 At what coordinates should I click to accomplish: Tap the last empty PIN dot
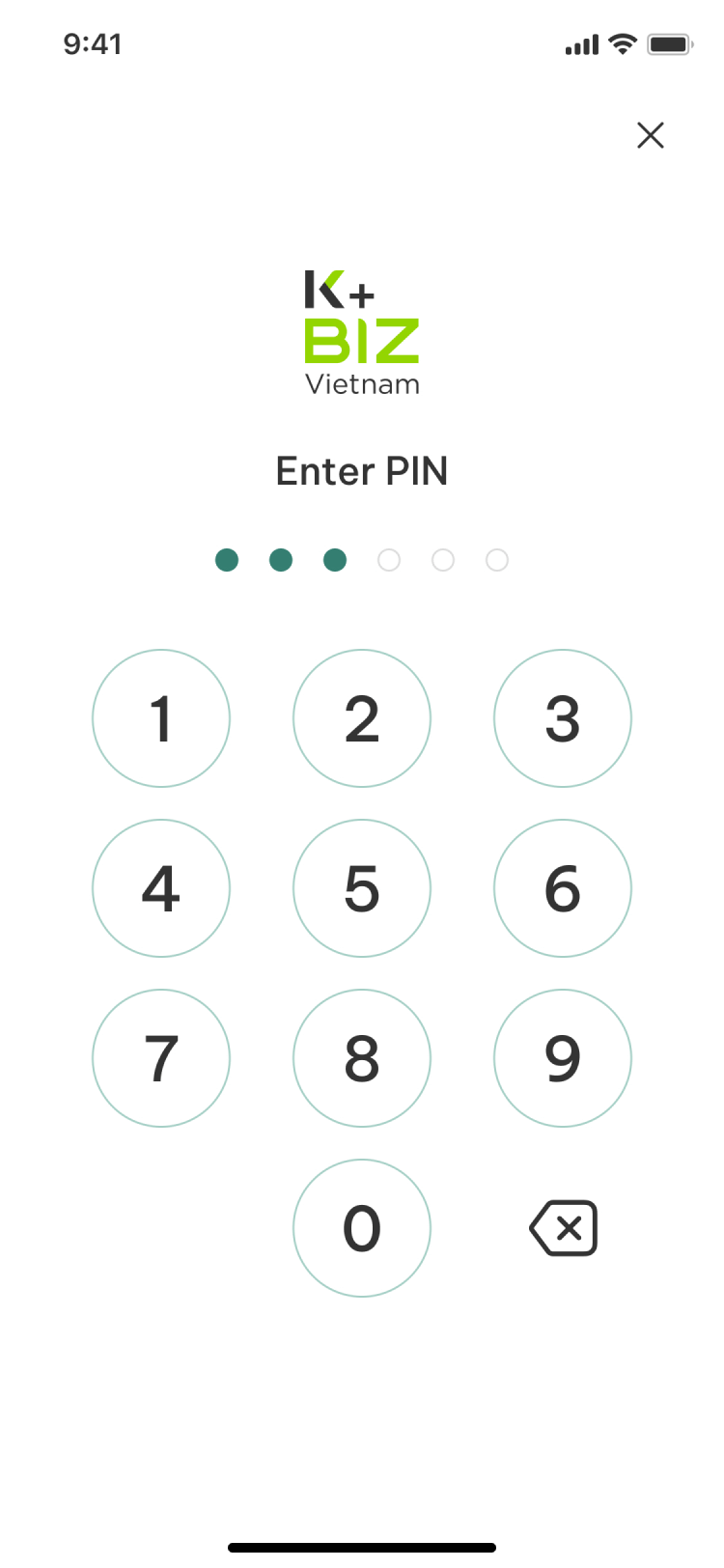[x=497, y=560]
